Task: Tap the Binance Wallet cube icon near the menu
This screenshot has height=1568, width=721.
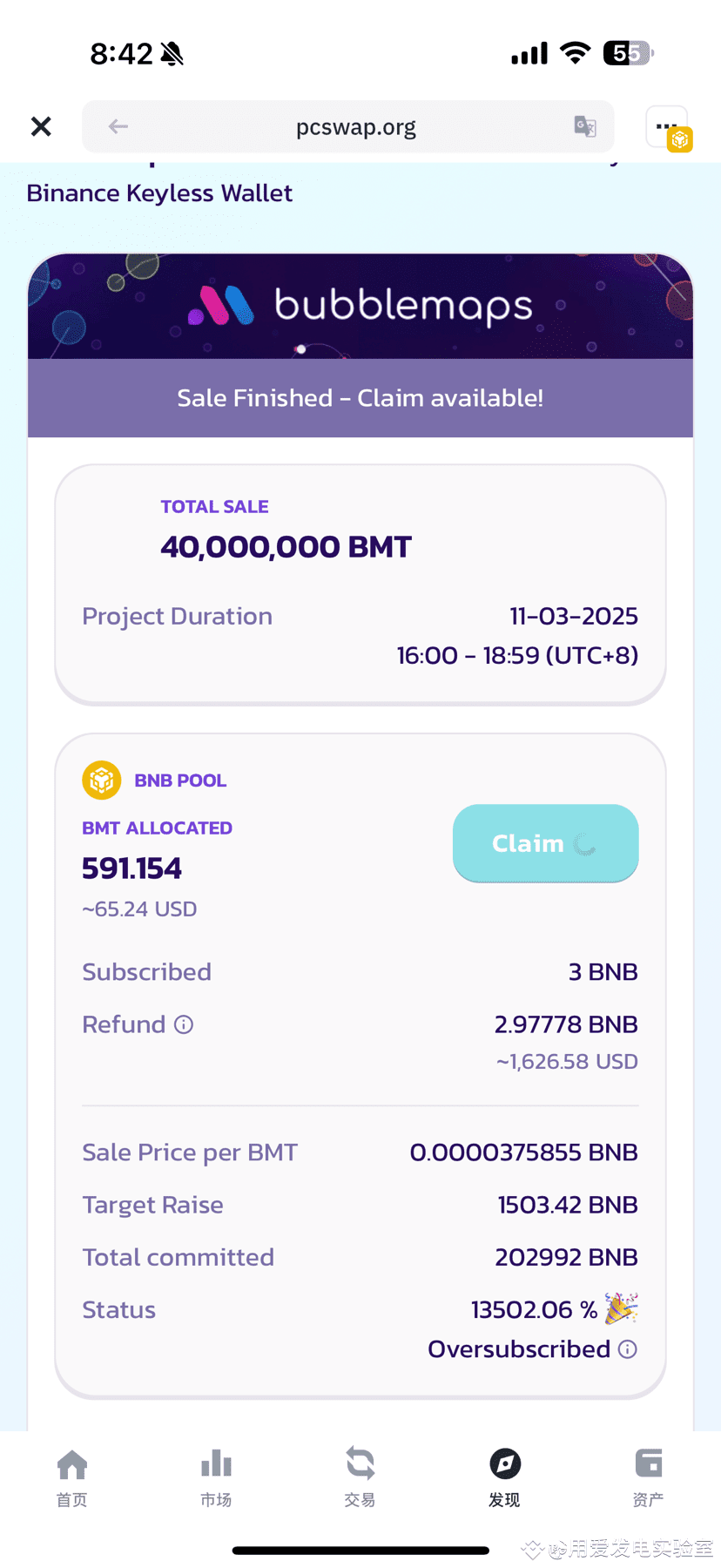Action: [680, 139]
